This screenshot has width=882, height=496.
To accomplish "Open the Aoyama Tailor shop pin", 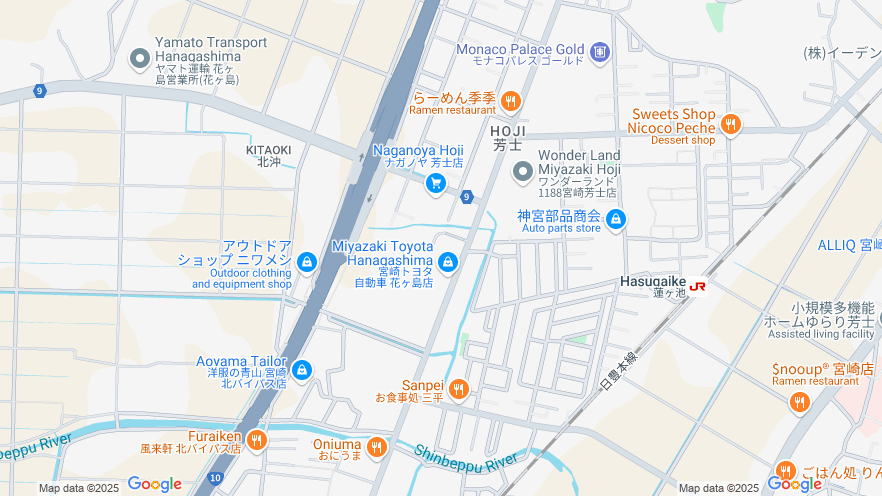I will click(302, 372).
